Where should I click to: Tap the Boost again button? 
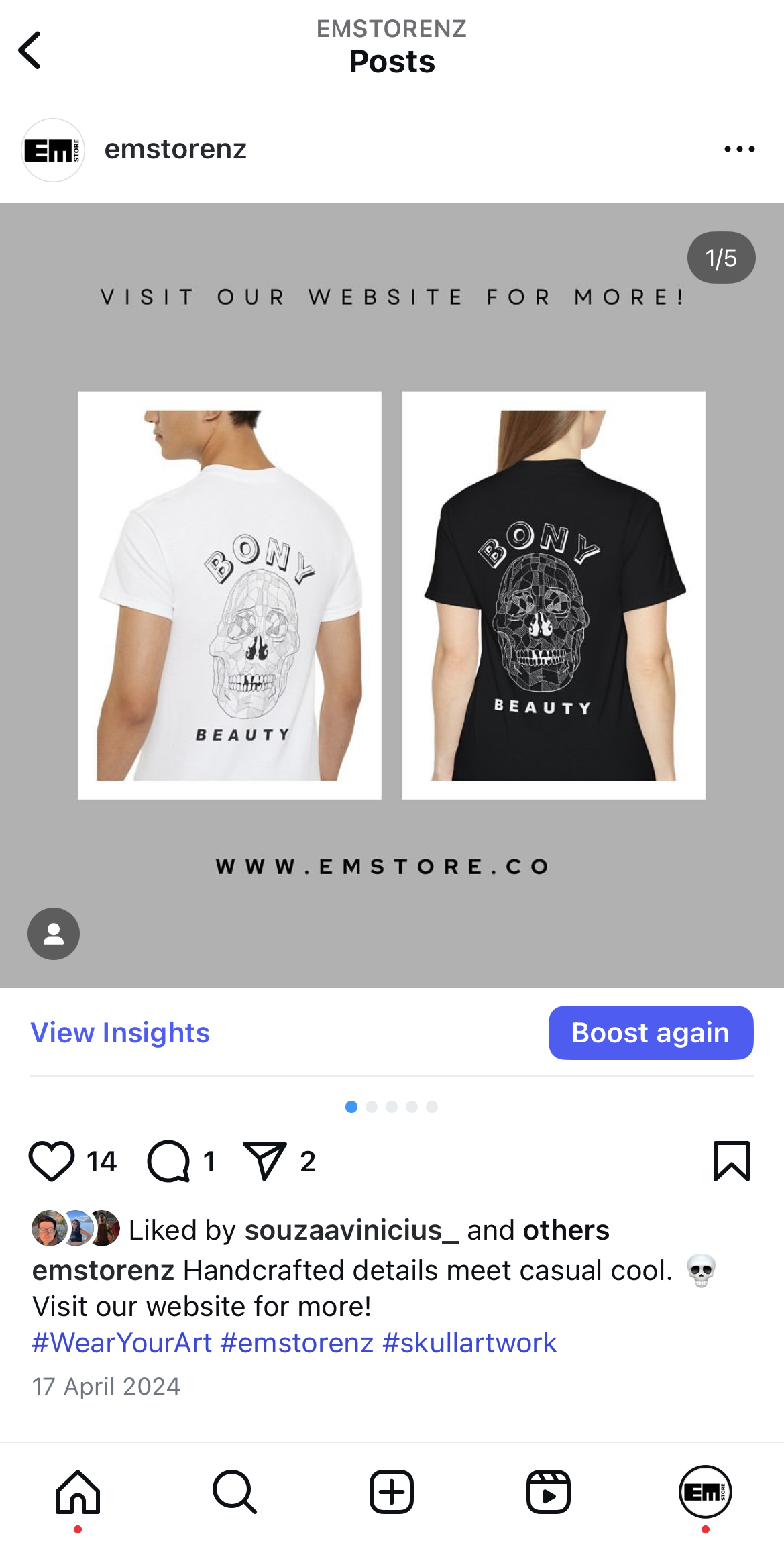tap(651, 1032)
